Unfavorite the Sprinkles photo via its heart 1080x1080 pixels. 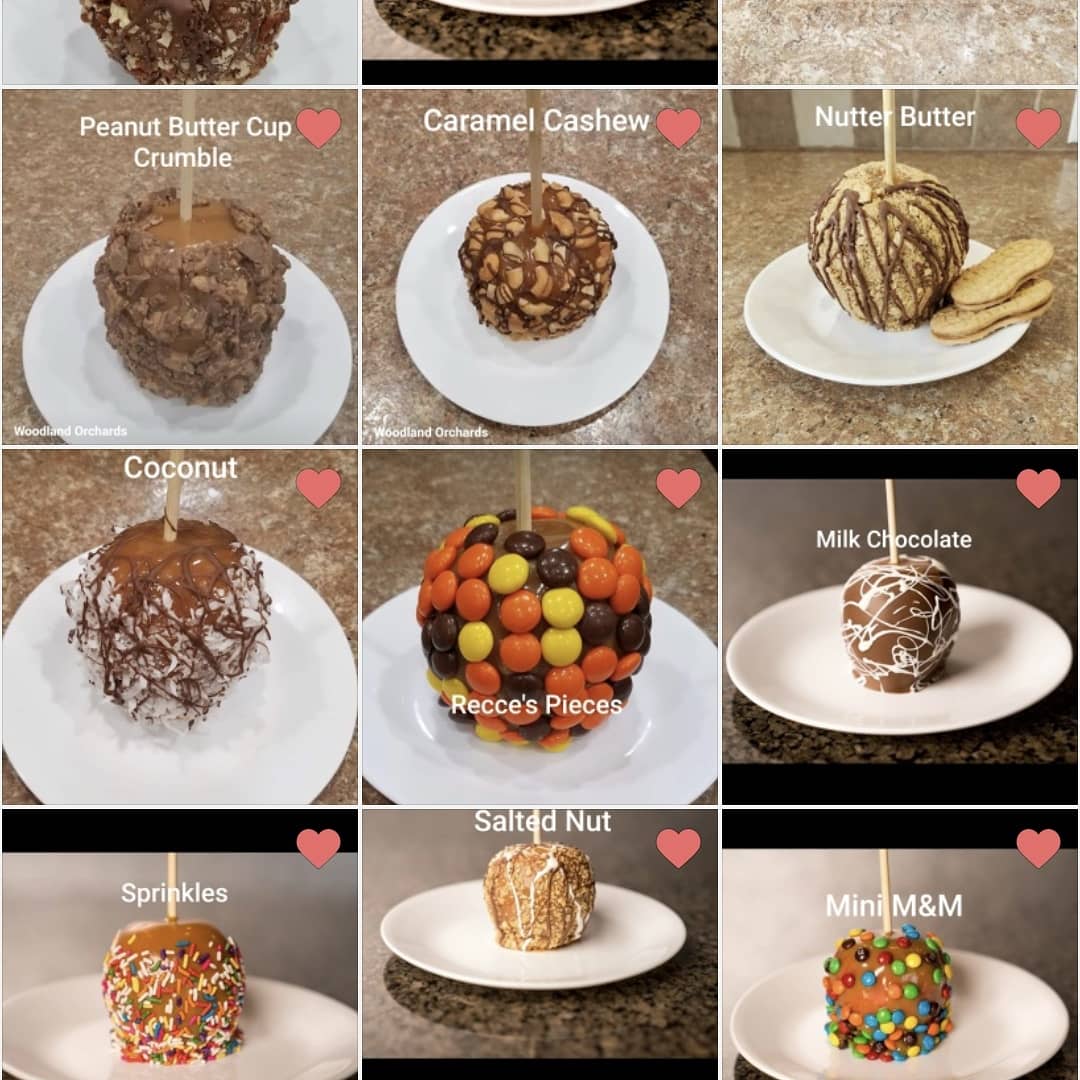click(318, 848)
